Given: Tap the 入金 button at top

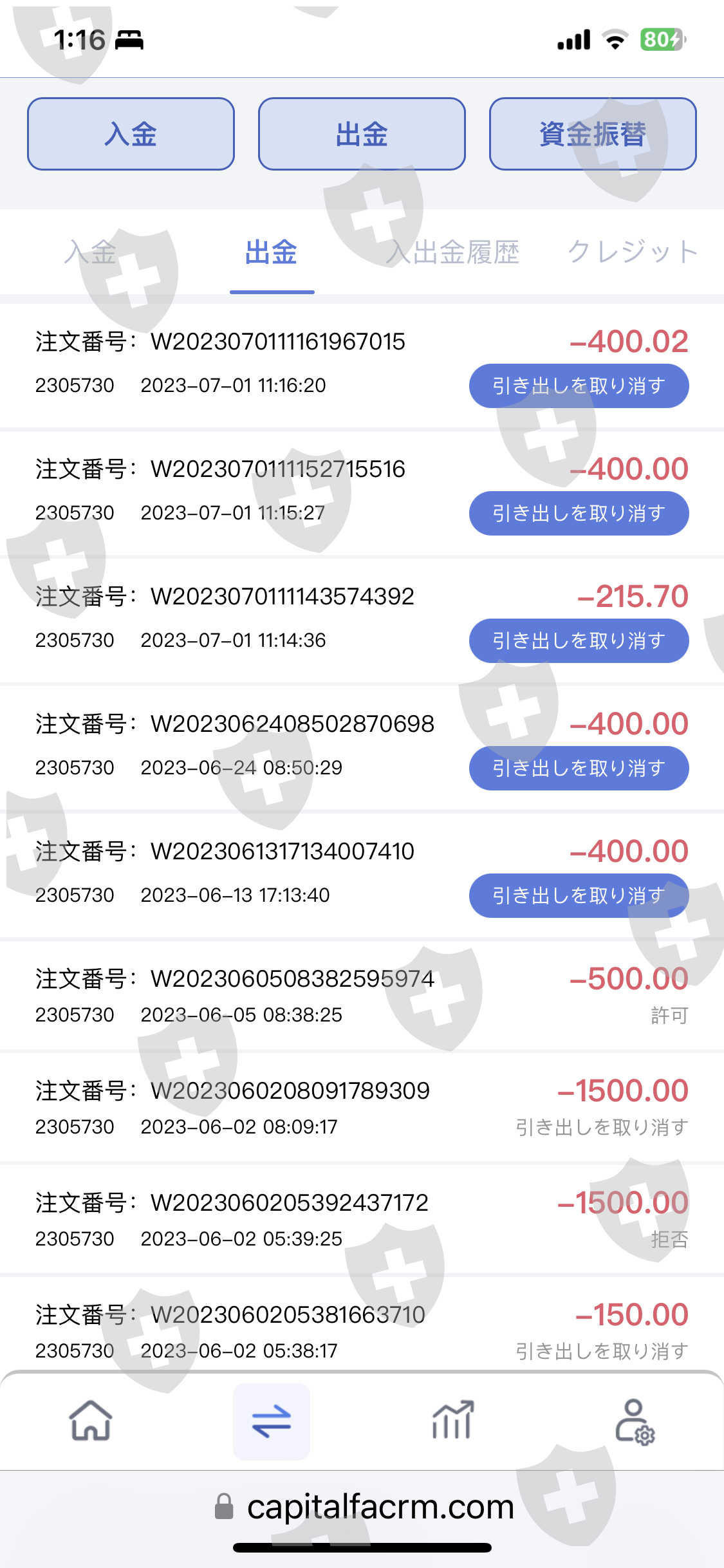Looking at the screenshot, I should [x=131, y=134].
